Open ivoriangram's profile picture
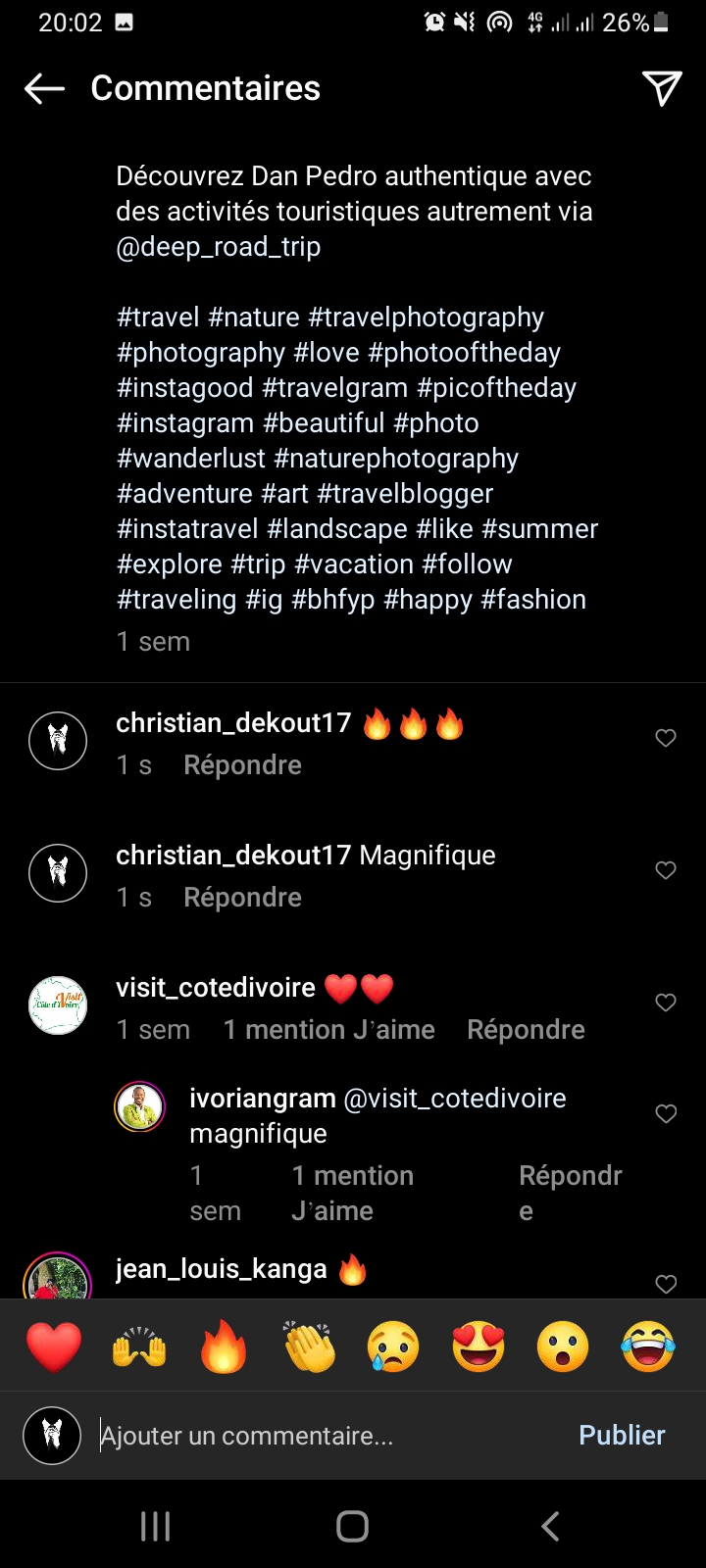Image resolution: width=706 pixels, height=1568 pixels. [140, 1107]
